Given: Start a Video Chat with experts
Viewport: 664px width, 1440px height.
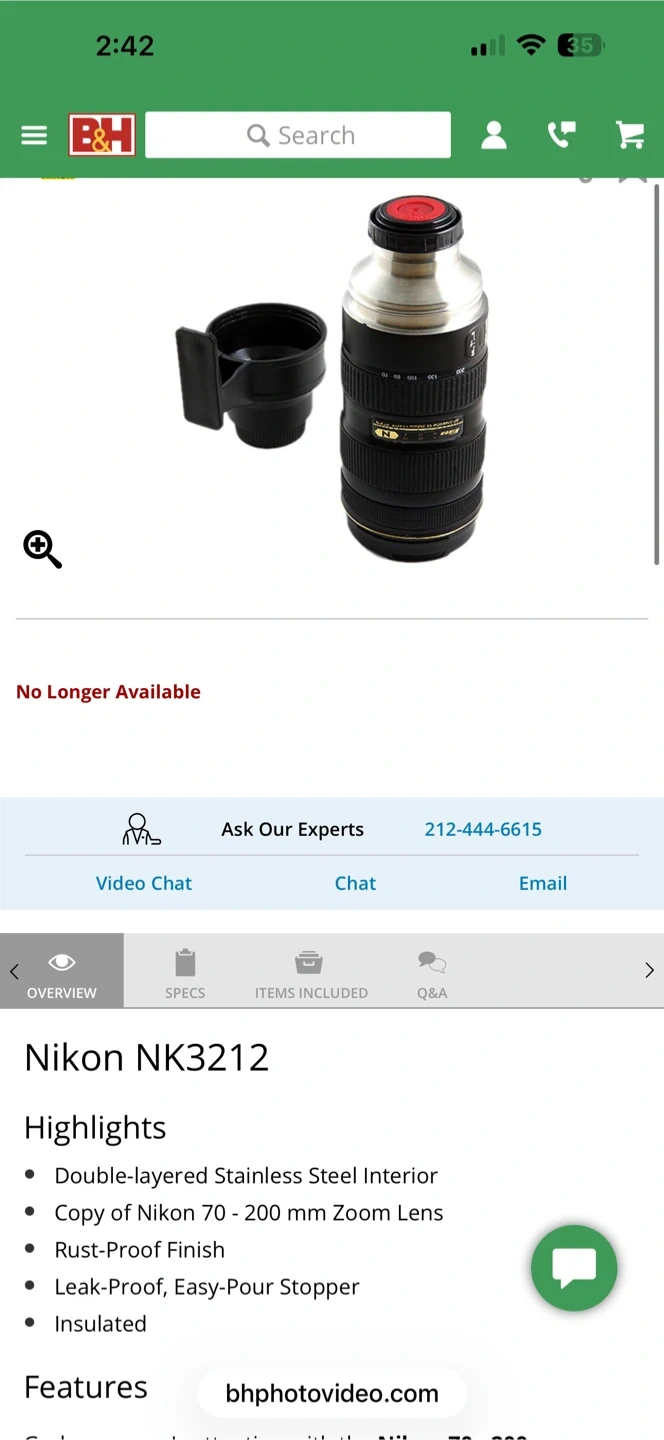Looking at the screenshot, I should (144, 883).
